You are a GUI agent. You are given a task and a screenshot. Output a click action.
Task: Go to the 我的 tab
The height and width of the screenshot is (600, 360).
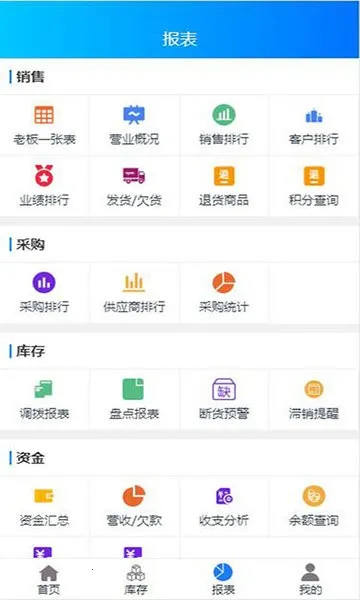(x=310, y=580)
